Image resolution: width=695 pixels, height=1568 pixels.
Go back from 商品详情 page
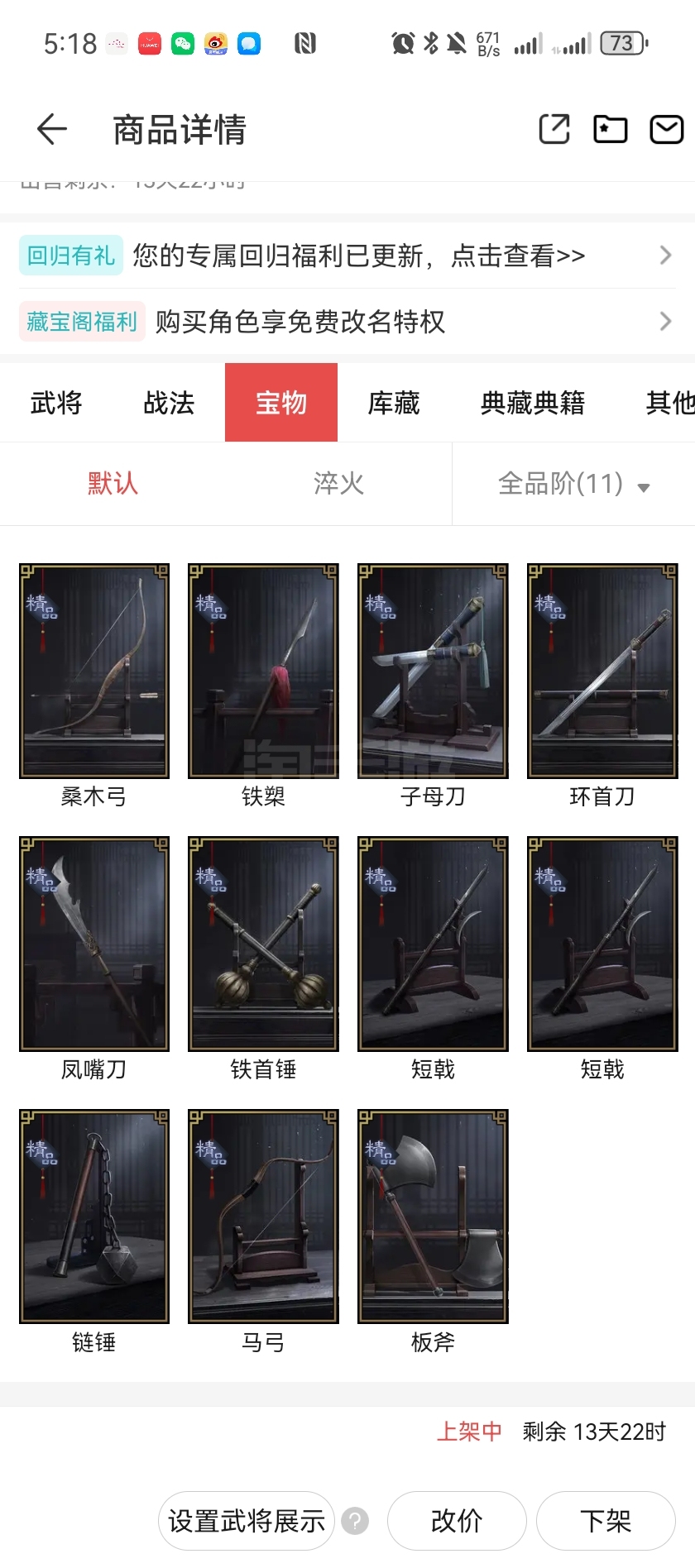pyautogui.click(x=51, y=130)
